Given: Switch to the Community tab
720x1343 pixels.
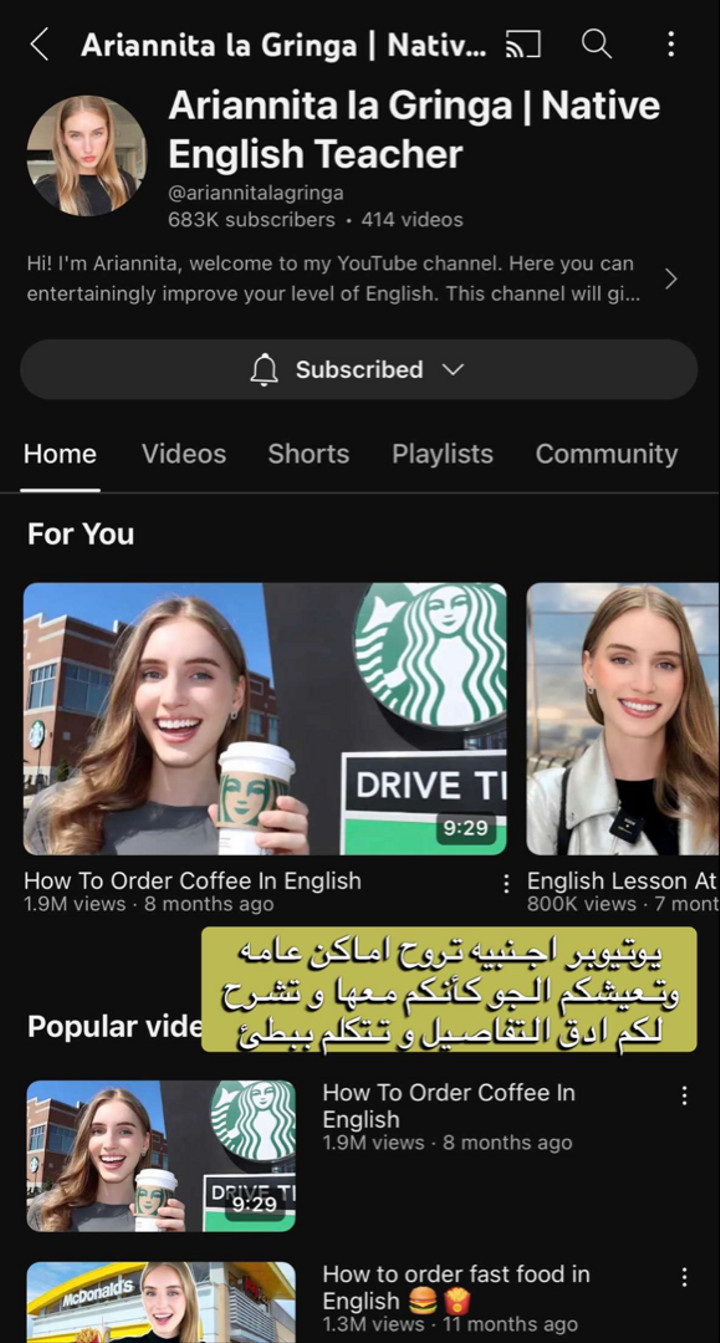Looking at the screenshot, I should (606, 454).
